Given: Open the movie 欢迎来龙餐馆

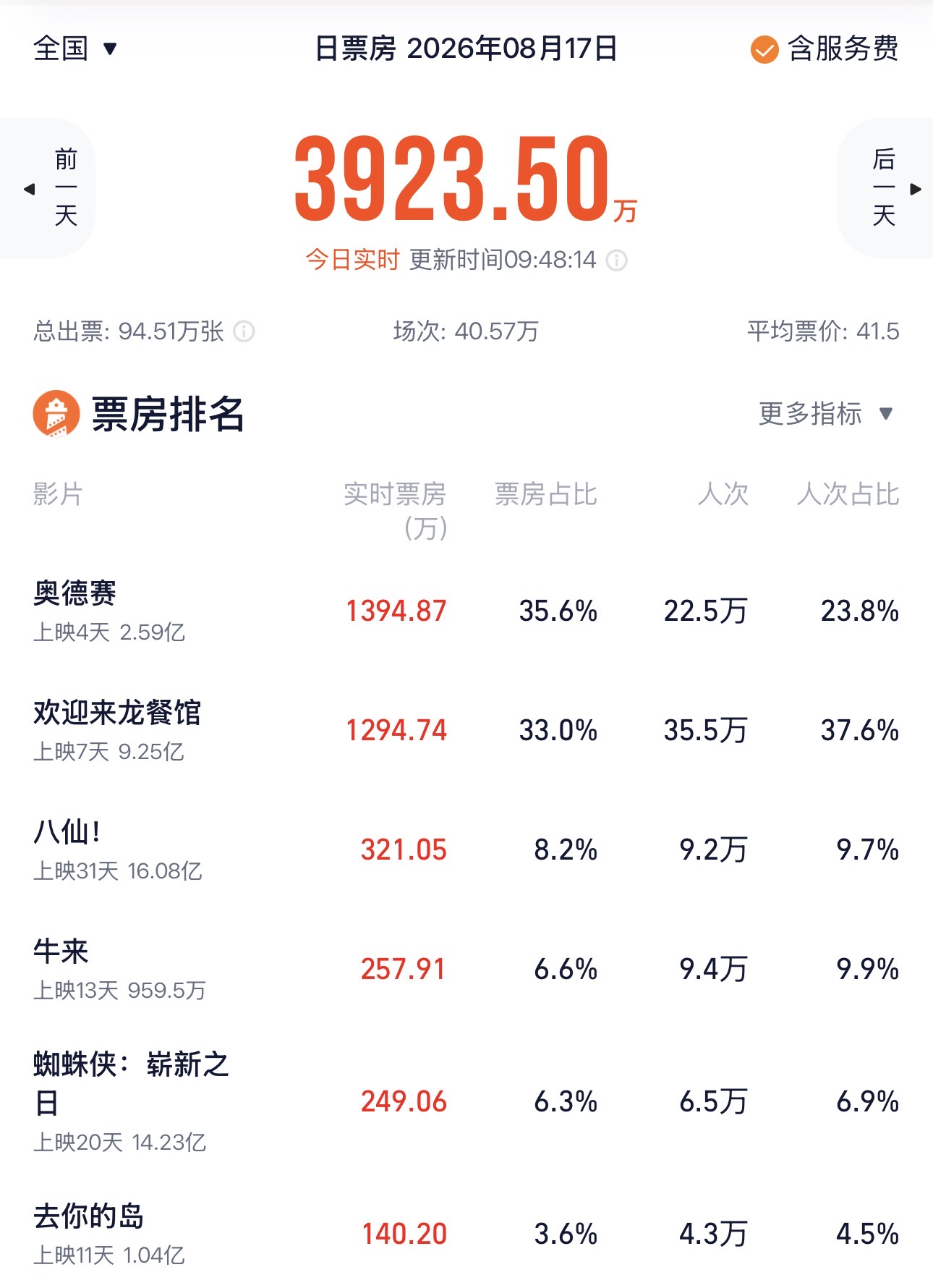Looking at the screenshot, I should [x=466, y=731].
